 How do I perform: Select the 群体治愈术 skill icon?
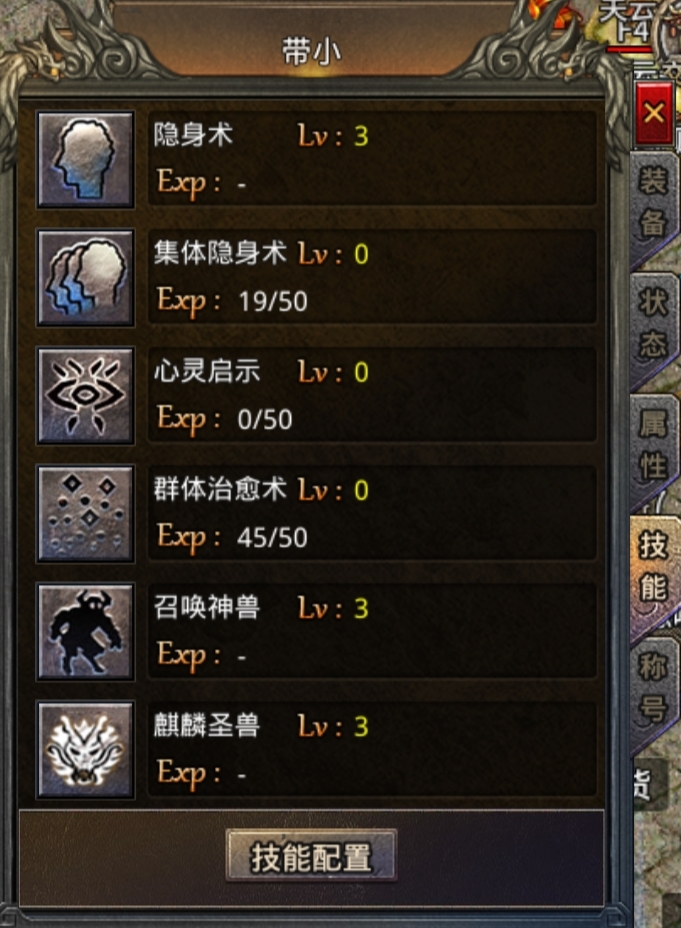86,513
